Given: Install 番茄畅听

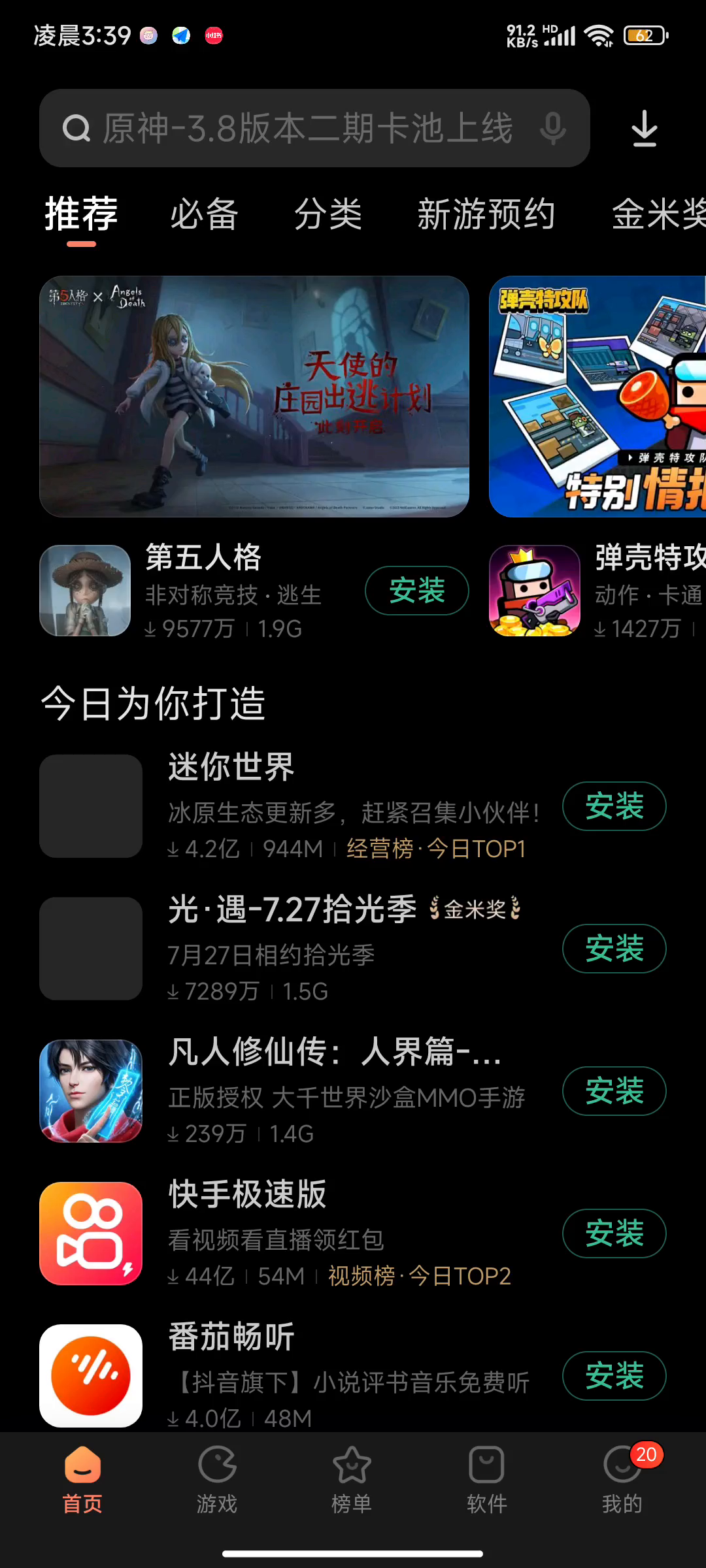Looking at the screenshot, I should [614, 1376].
